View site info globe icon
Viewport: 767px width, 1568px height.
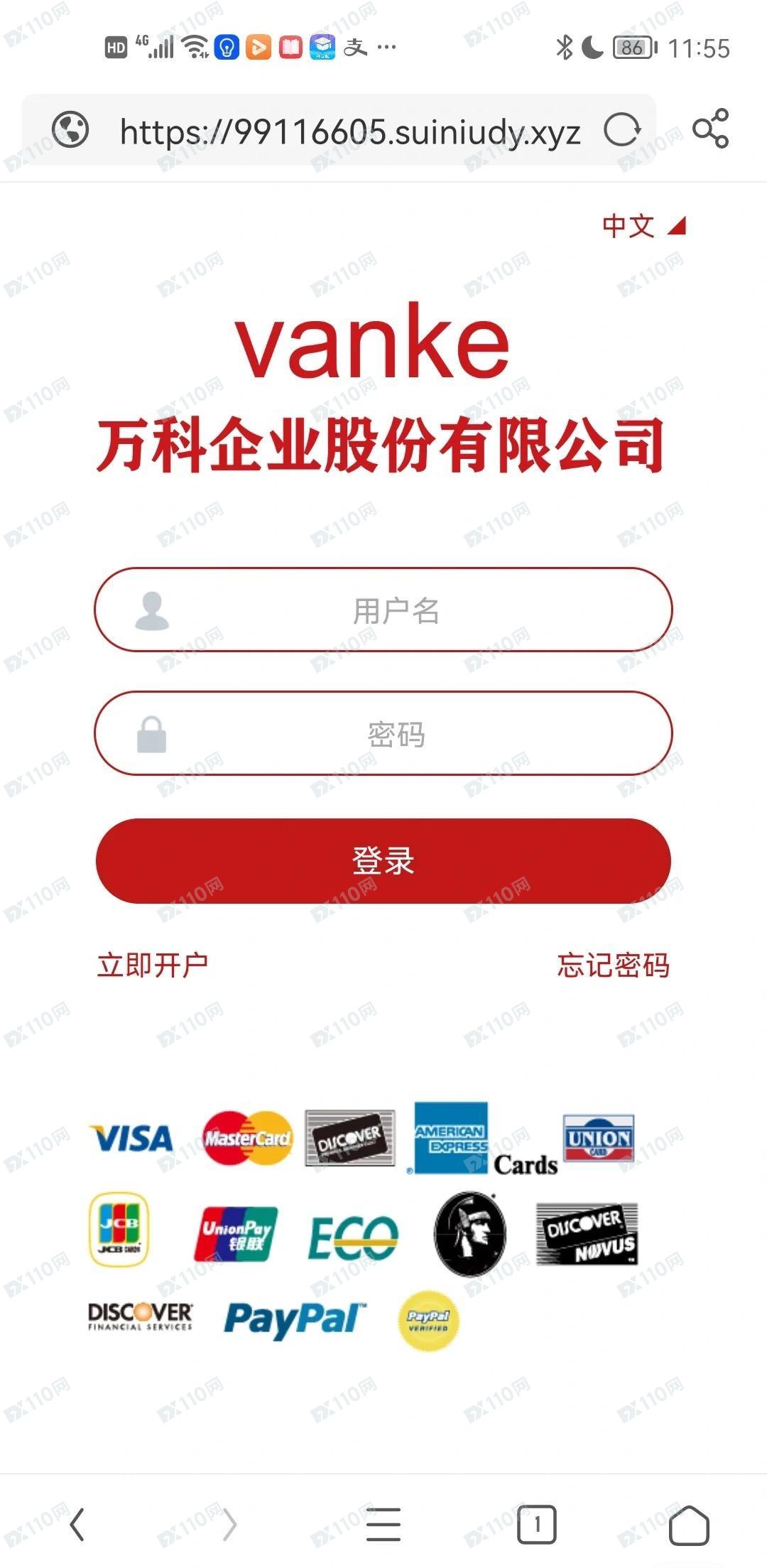click(70, 130)
